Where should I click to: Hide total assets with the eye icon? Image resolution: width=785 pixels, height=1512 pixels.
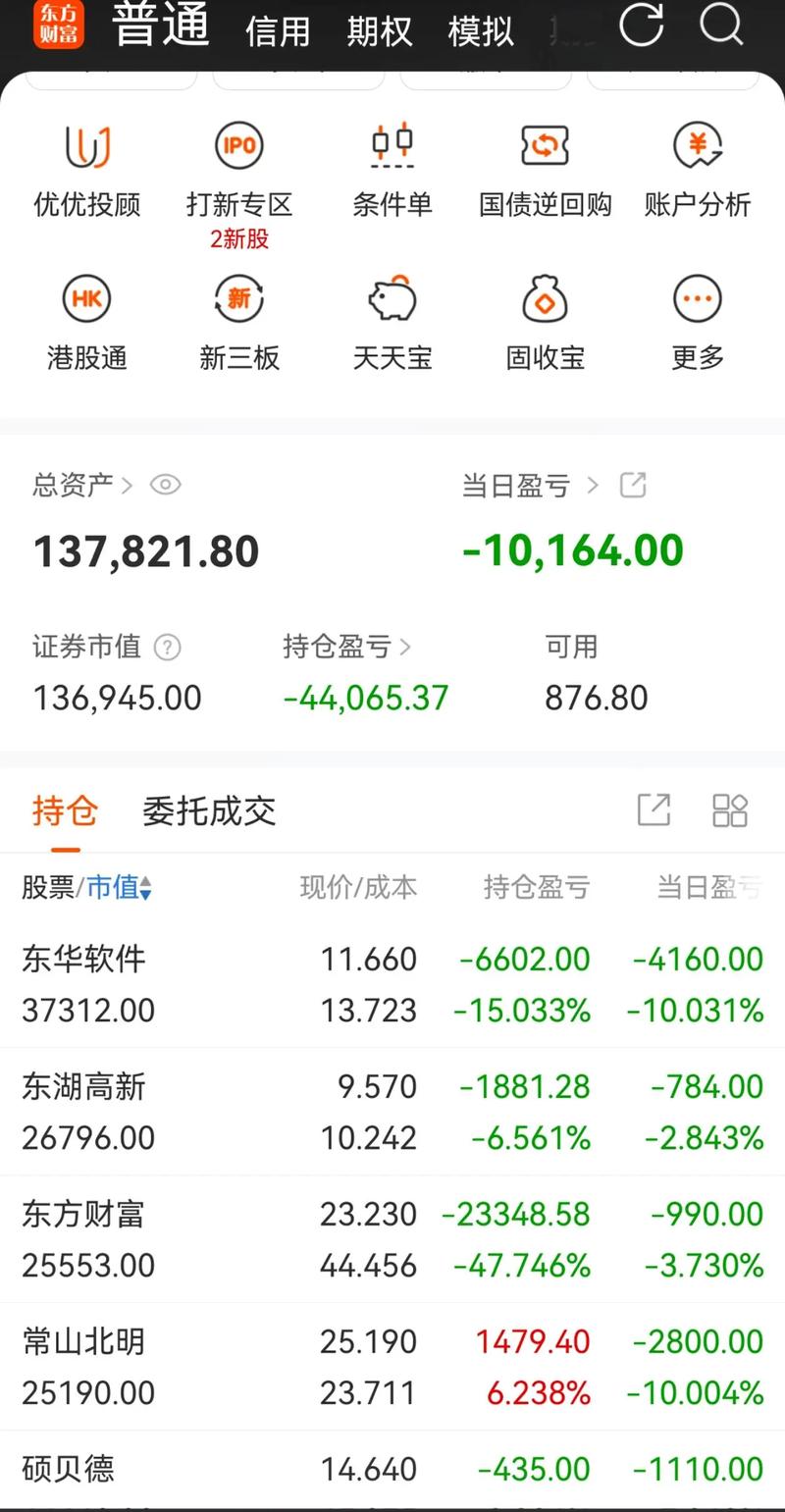165,485
